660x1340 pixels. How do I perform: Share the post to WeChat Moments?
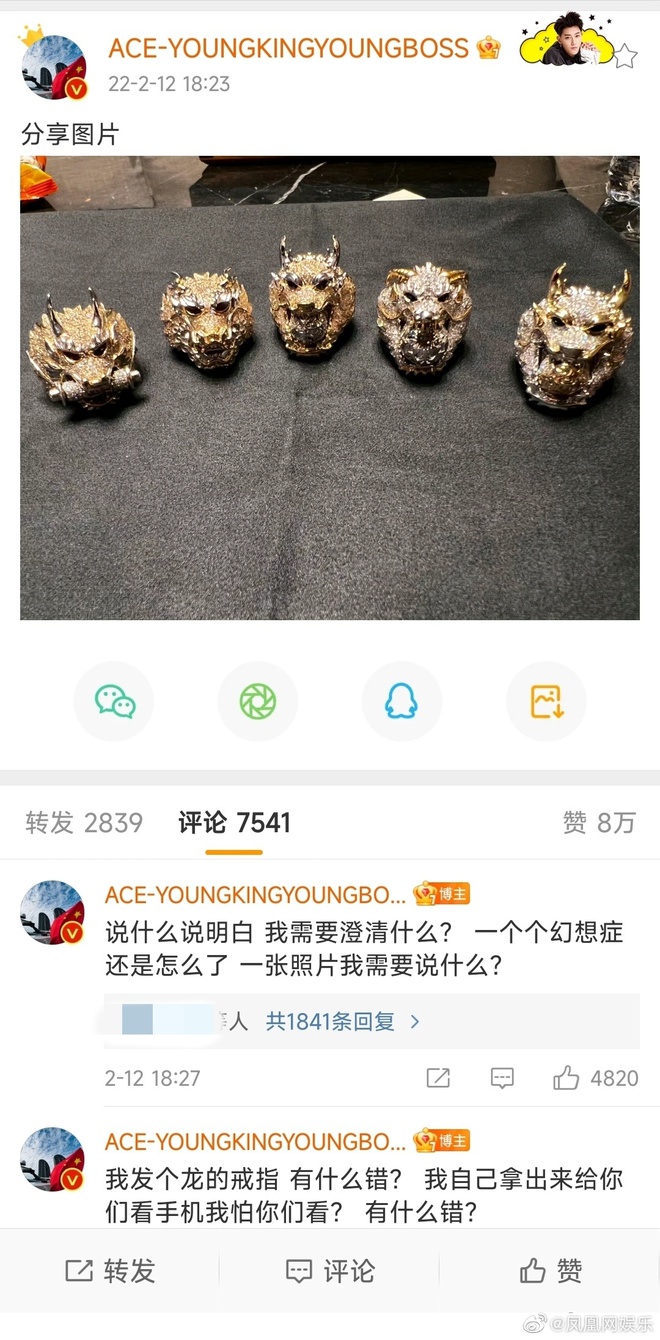coord(258,702)
